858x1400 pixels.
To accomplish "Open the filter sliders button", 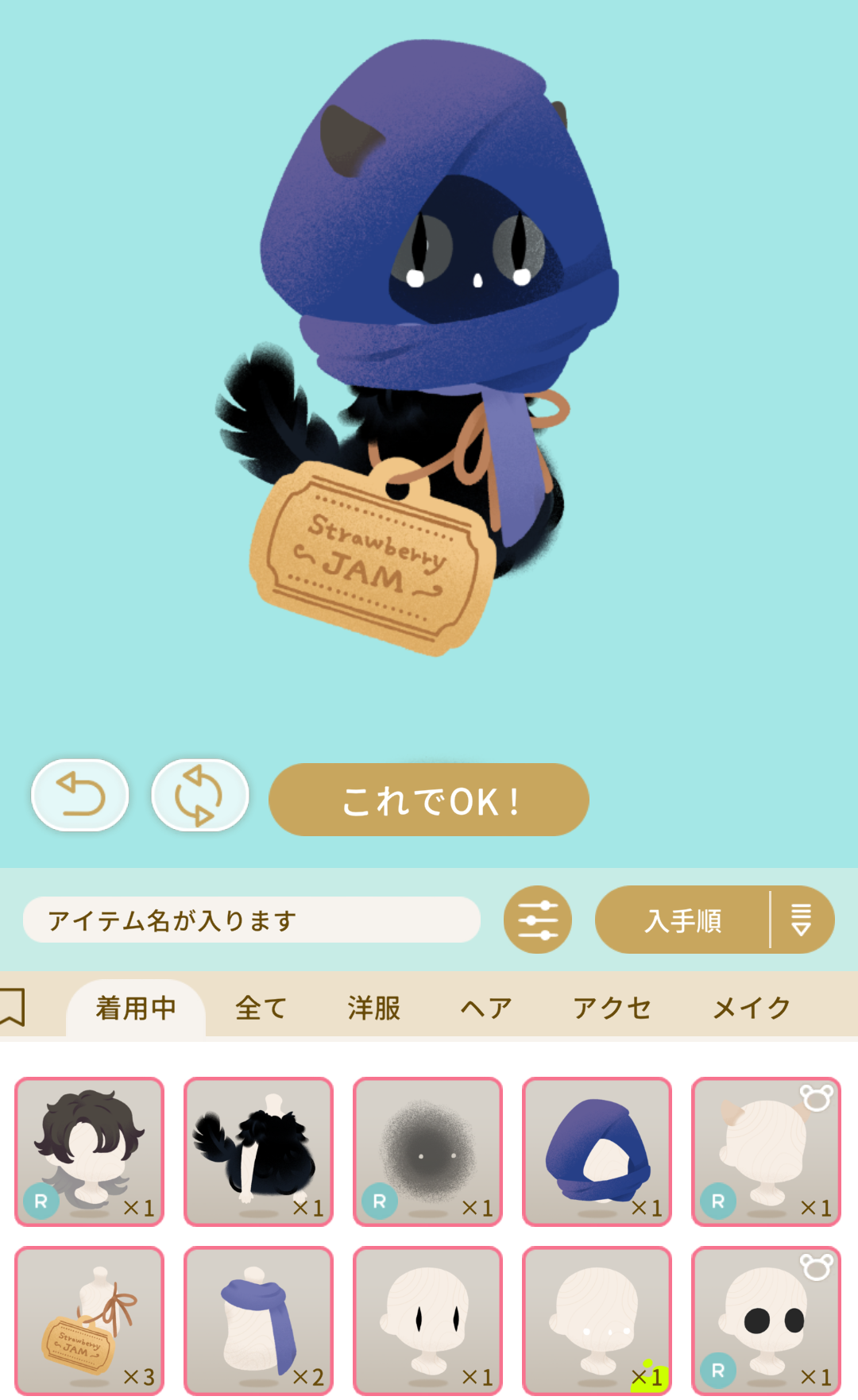I will click(x=538, y=920).
